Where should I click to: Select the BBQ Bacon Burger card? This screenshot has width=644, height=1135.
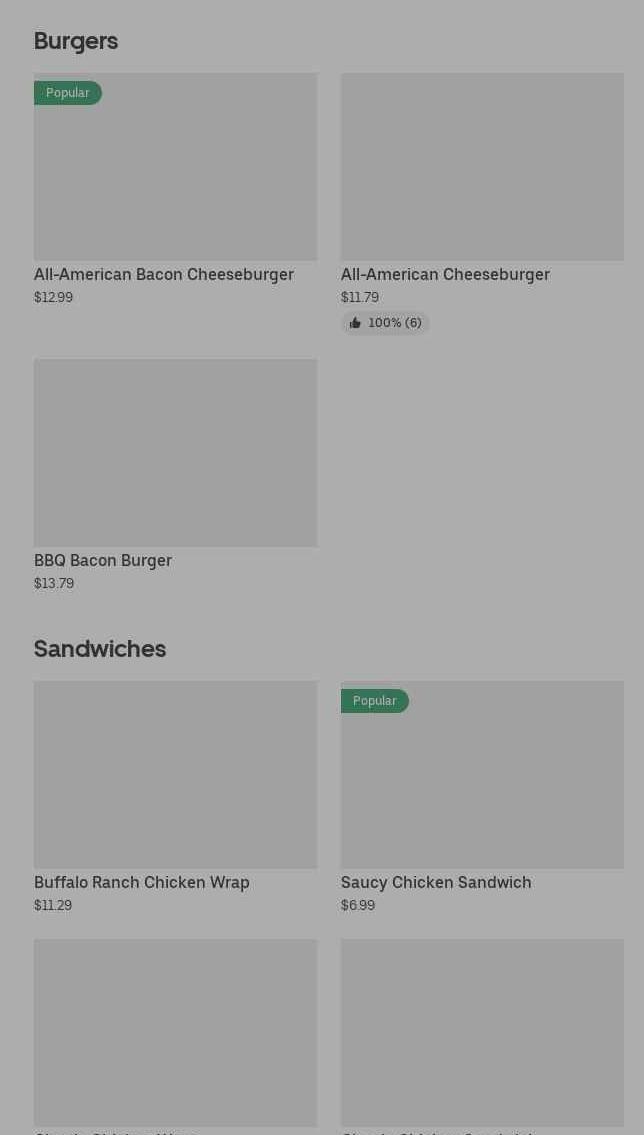click(175, 475)
